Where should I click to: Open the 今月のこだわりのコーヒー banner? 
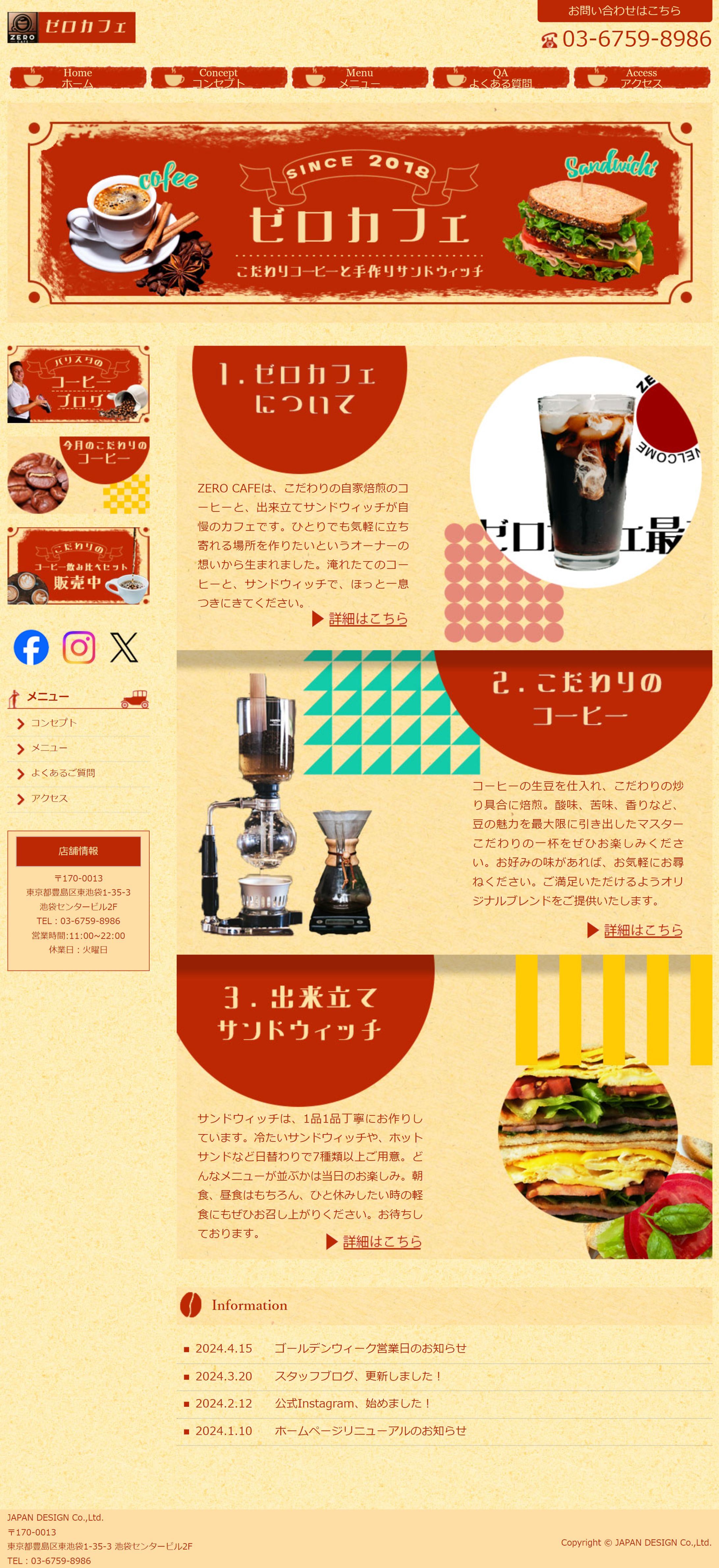pos(79,475)
